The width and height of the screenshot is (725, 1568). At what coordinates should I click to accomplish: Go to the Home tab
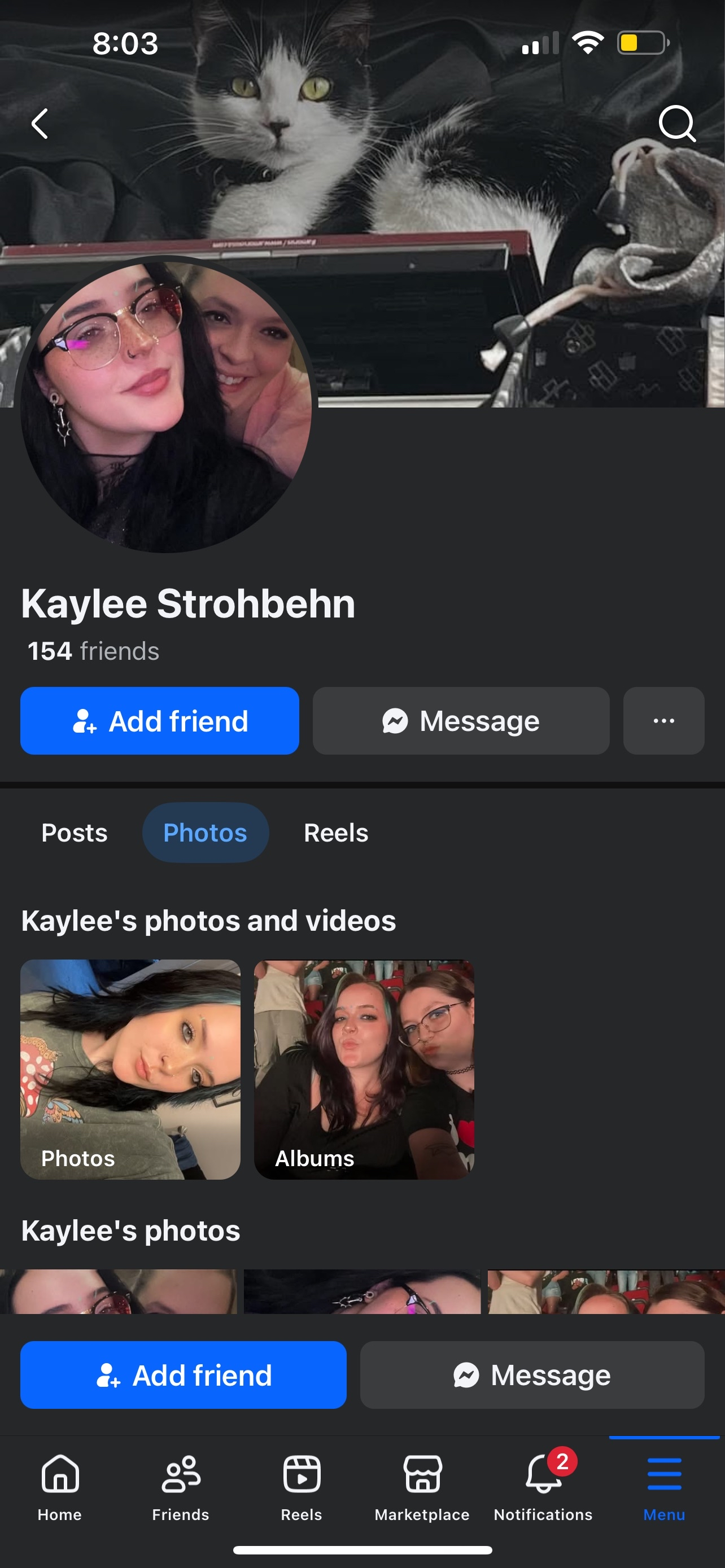(x=60, y=1486)
